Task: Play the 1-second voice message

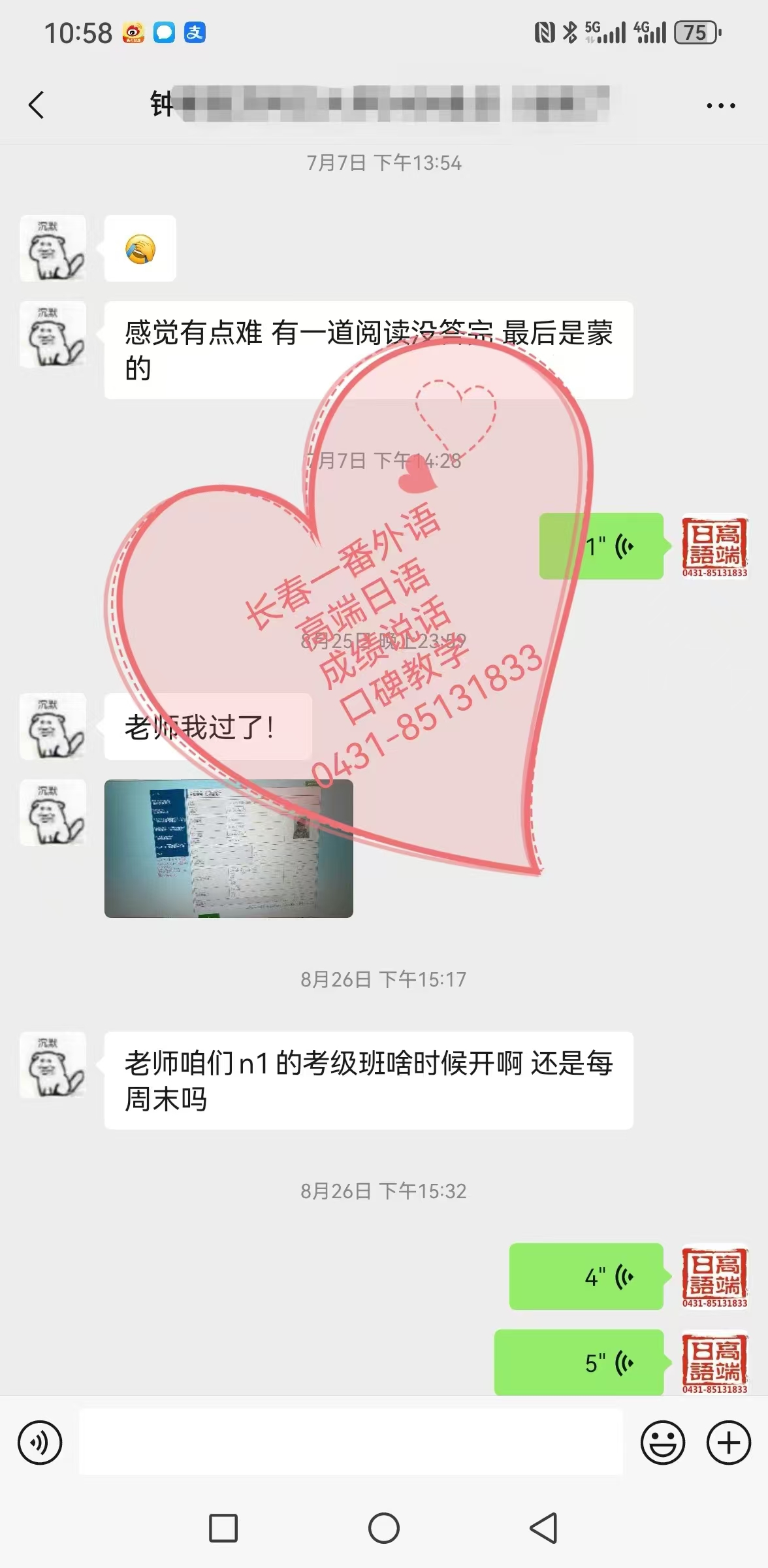Action: click(x=601, y=546)
